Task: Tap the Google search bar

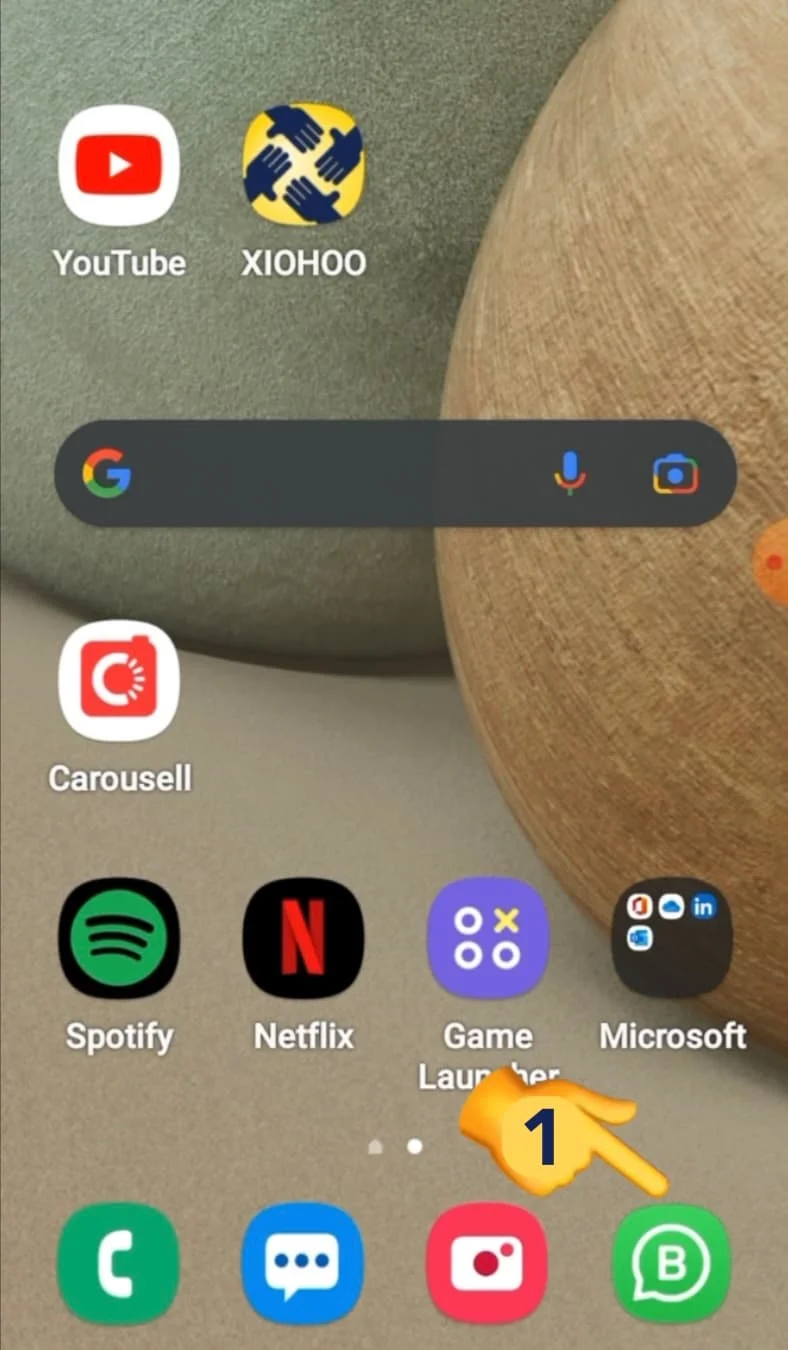Action: coord(330,473)
